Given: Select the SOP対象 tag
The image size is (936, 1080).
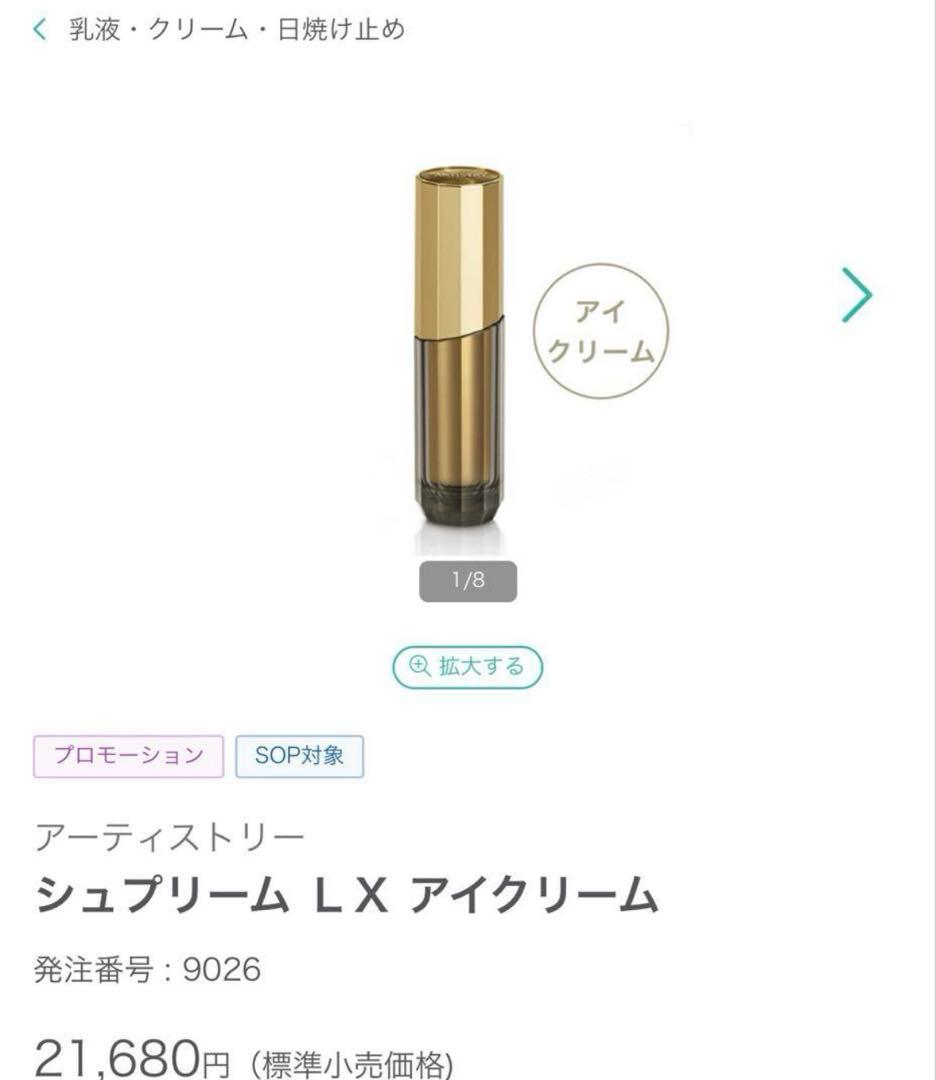Looking at the screenshot, I should coord(299,756).
